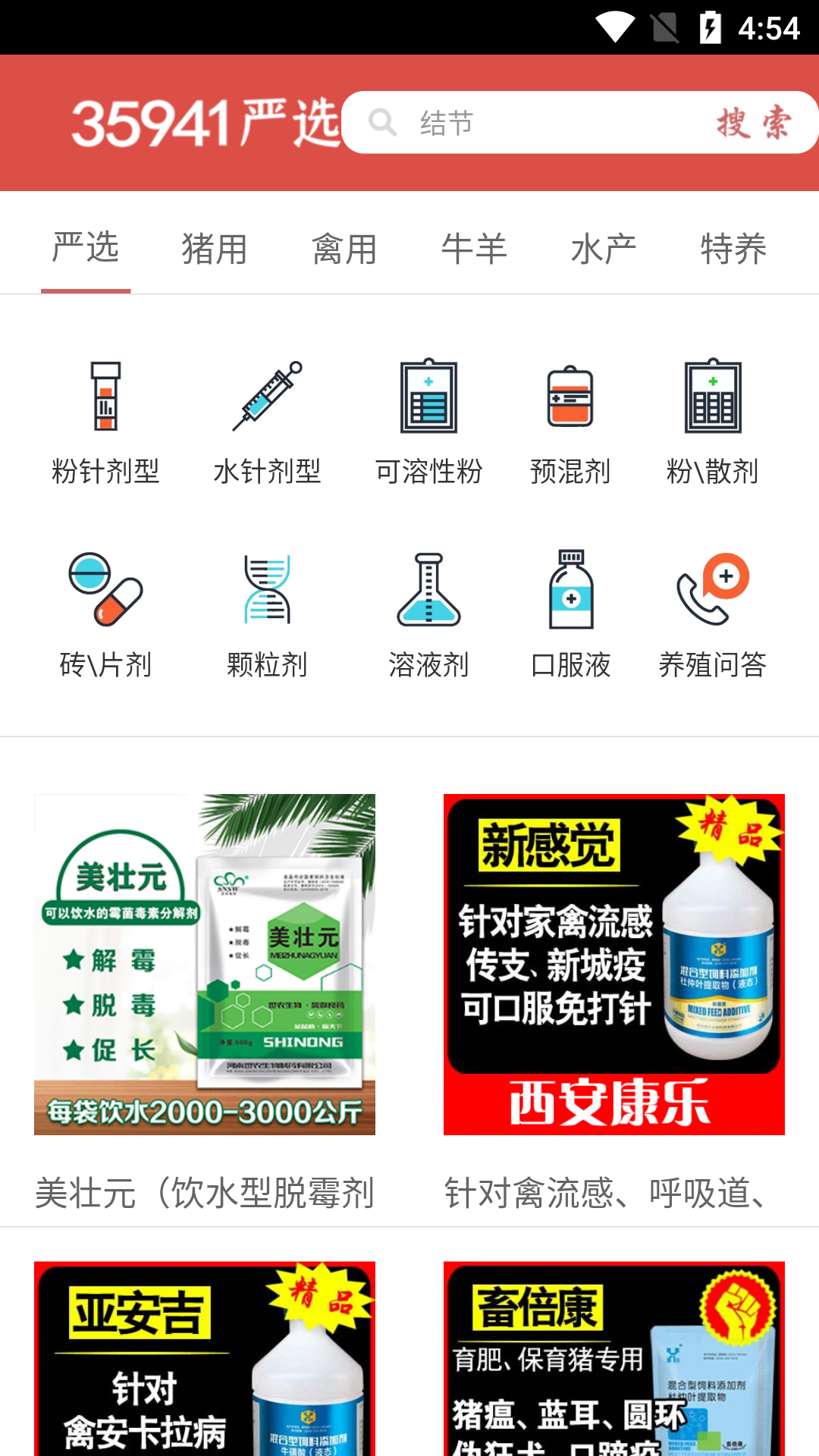Open the 亚安吉 product card
The image size is (819, 1456).
tap(205, 1359)
